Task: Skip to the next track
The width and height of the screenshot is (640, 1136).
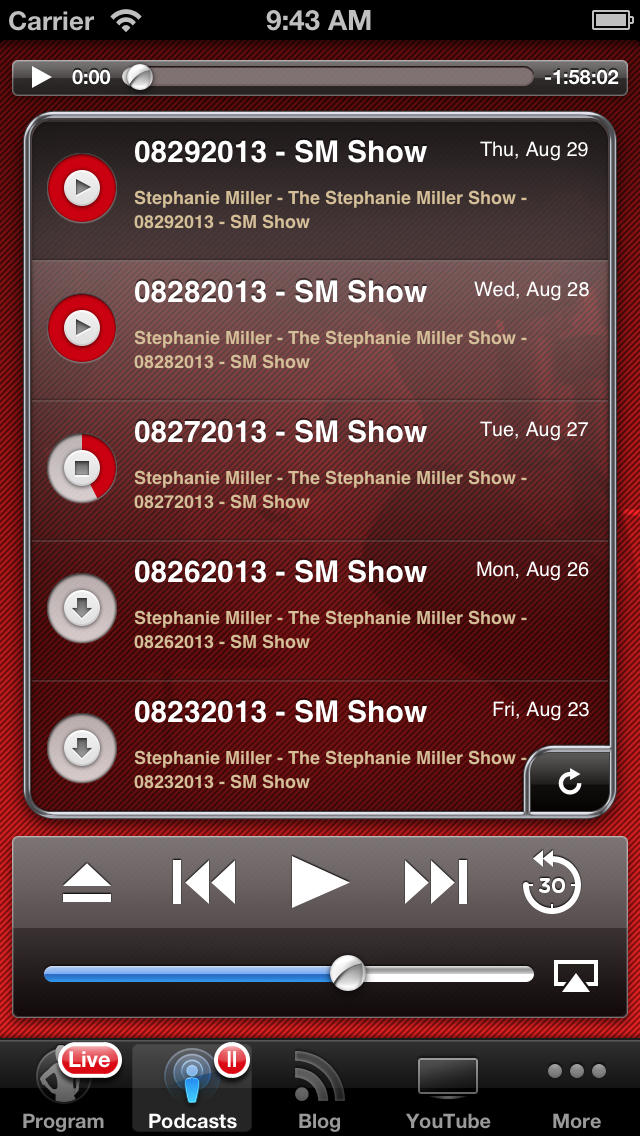Action: (436, 882)
